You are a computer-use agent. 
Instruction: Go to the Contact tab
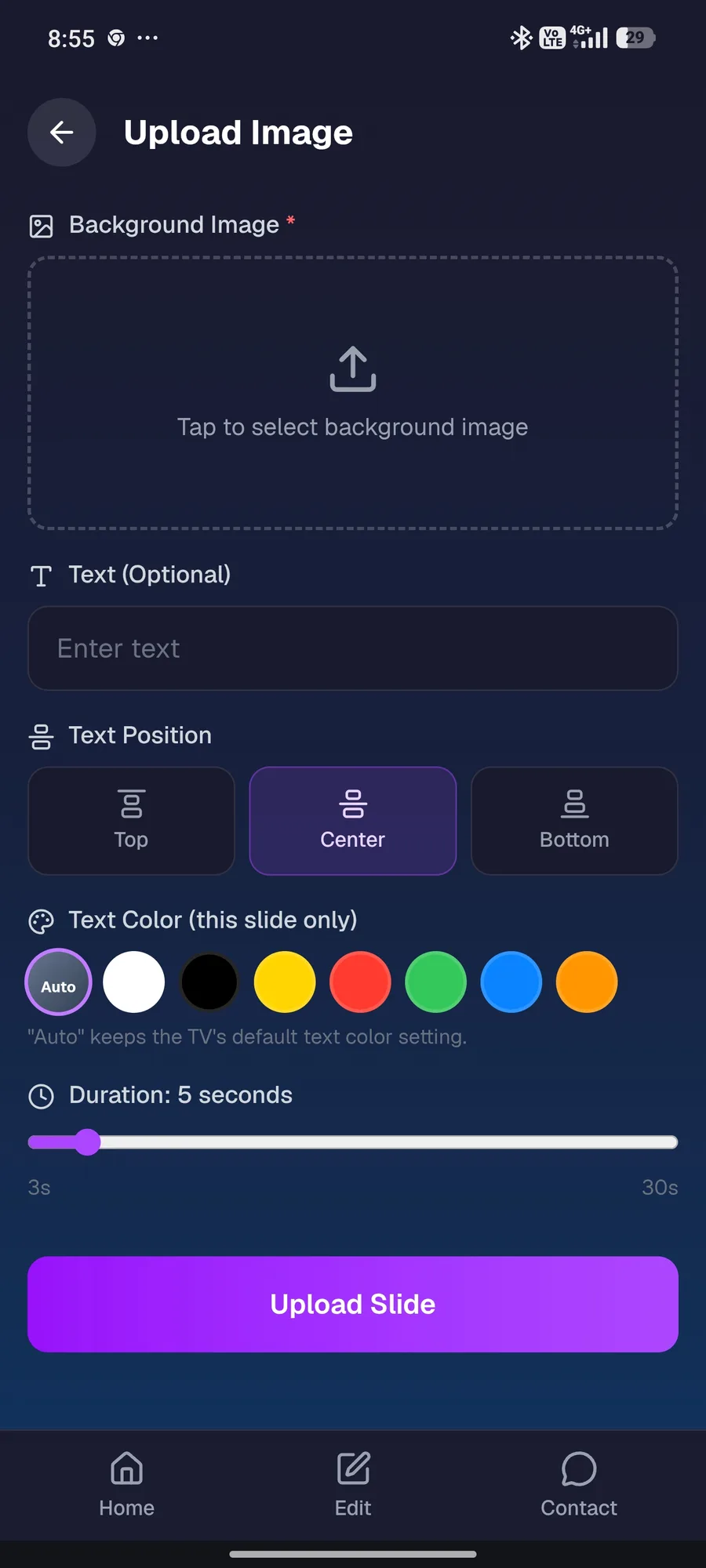[579, 1484]
